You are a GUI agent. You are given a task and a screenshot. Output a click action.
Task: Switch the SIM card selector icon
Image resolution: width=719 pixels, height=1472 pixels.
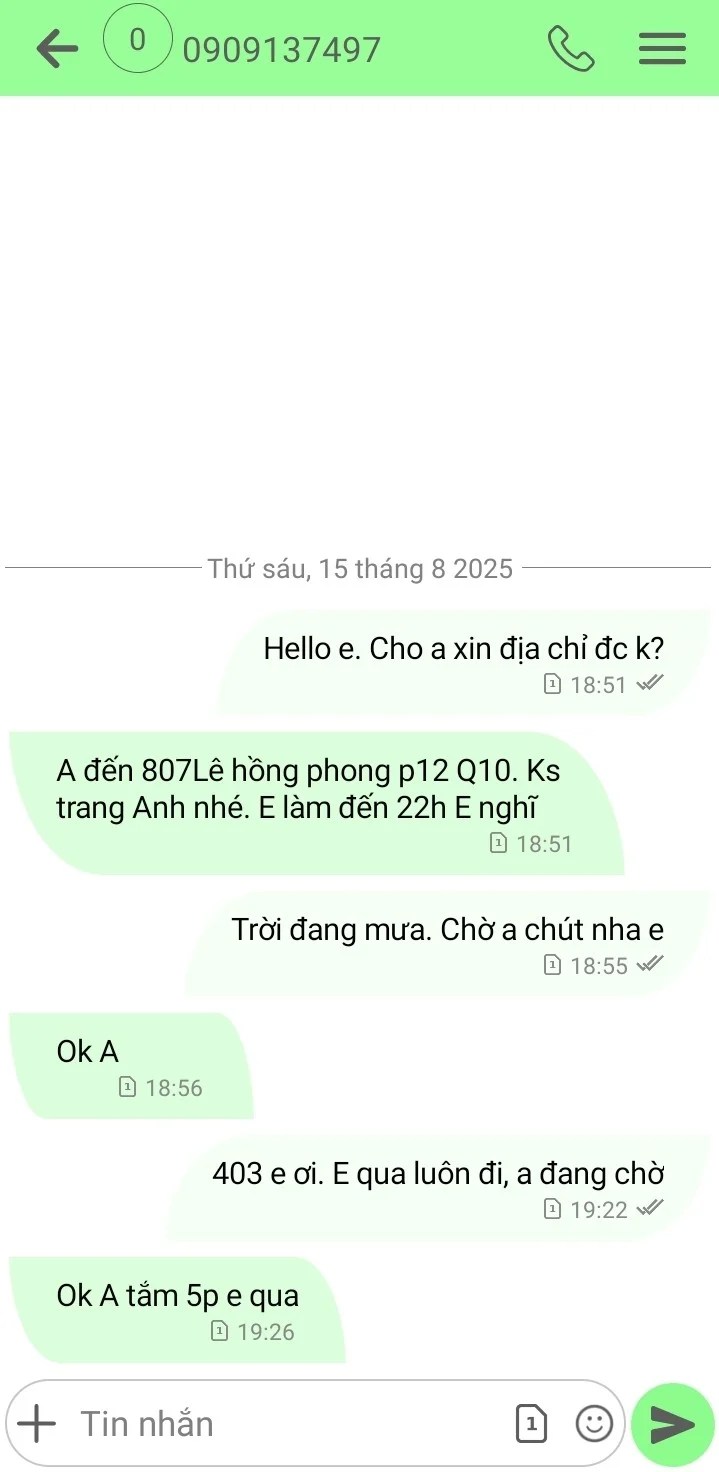(531, 1423)
